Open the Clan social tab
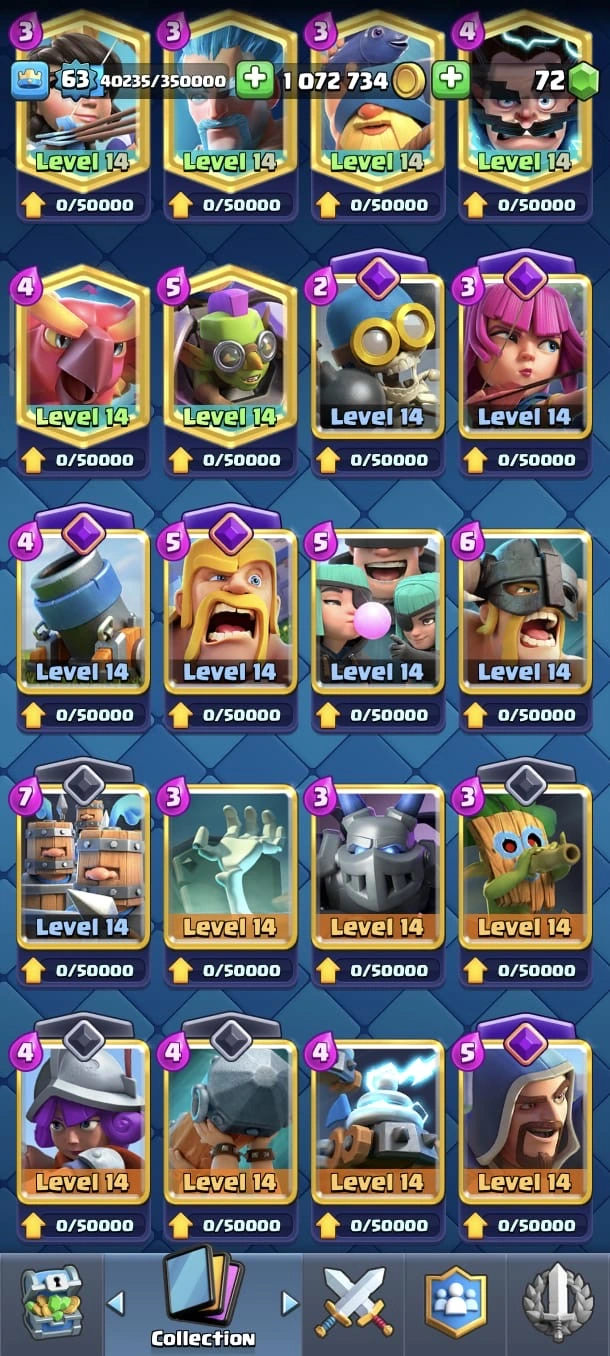 click(456, 1302)
